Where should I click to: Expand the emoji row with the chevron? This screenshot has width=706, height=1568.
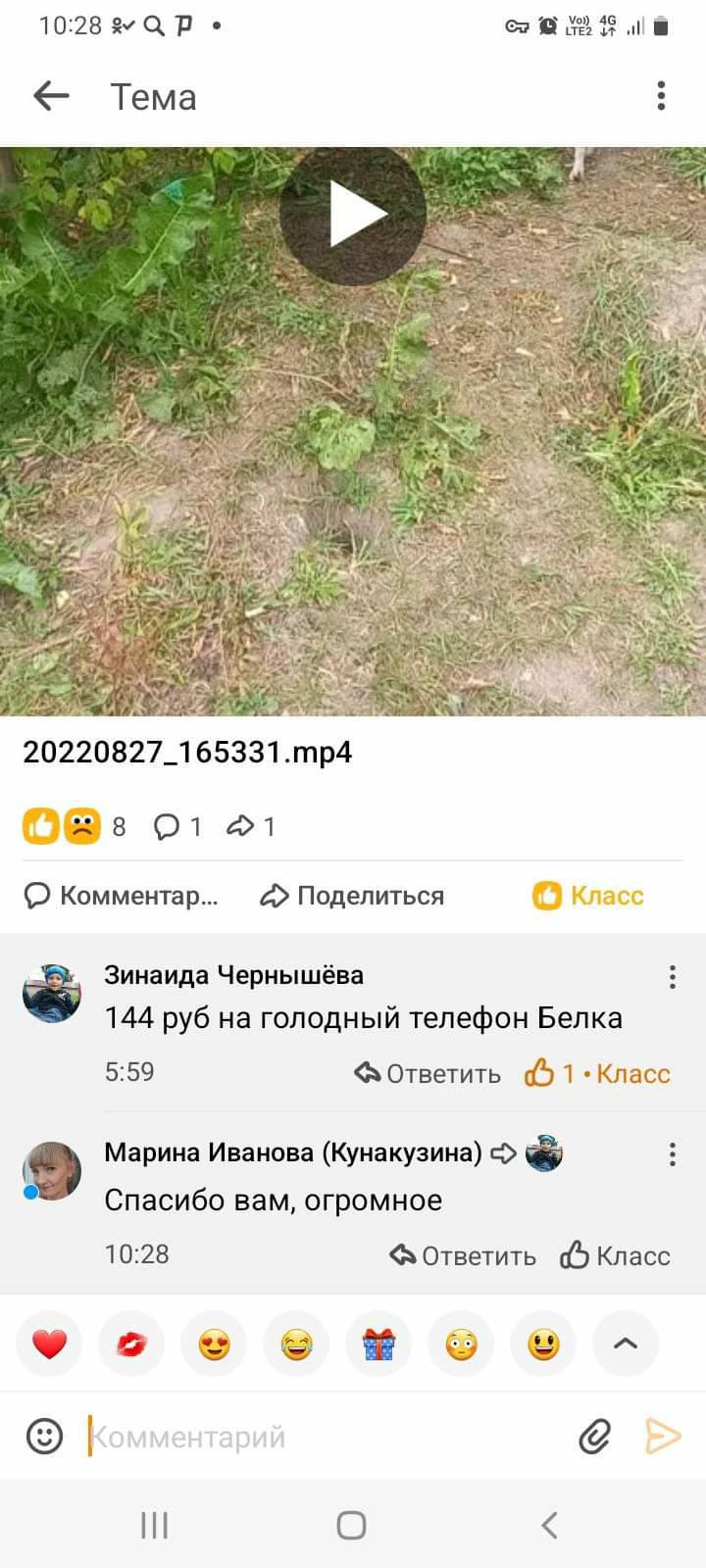pos(626,1344)
